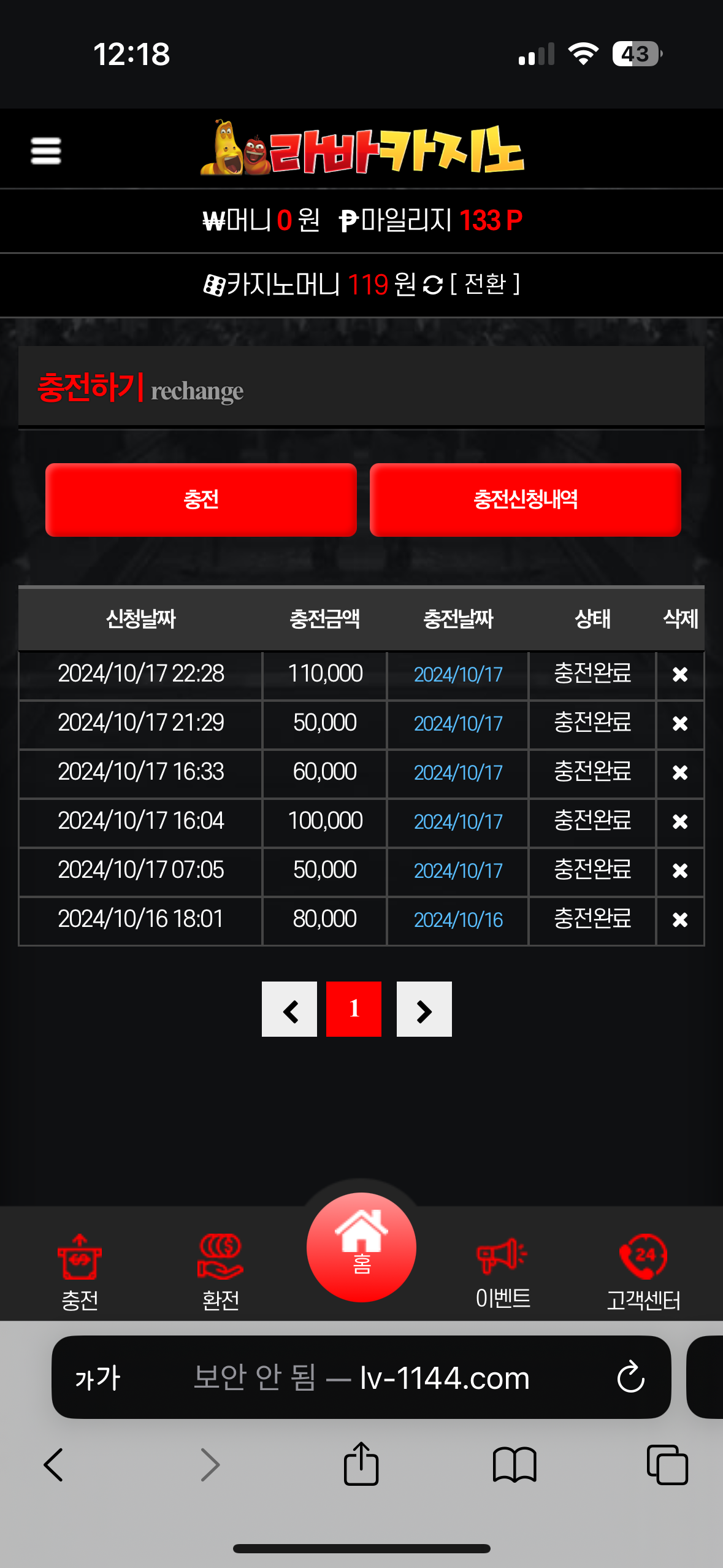Open Safari bookmarks
This screenshot has width=723, height=1568.
click(515, 1465)
